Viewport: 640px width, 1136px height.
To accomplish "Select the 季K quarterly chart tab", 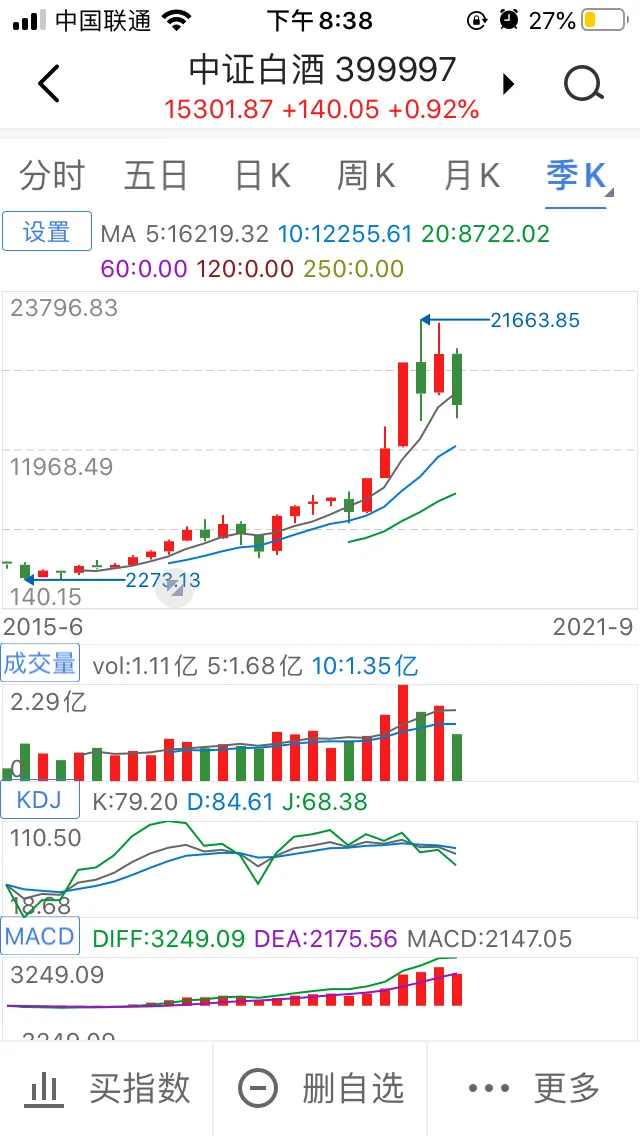I will [576, 176].
